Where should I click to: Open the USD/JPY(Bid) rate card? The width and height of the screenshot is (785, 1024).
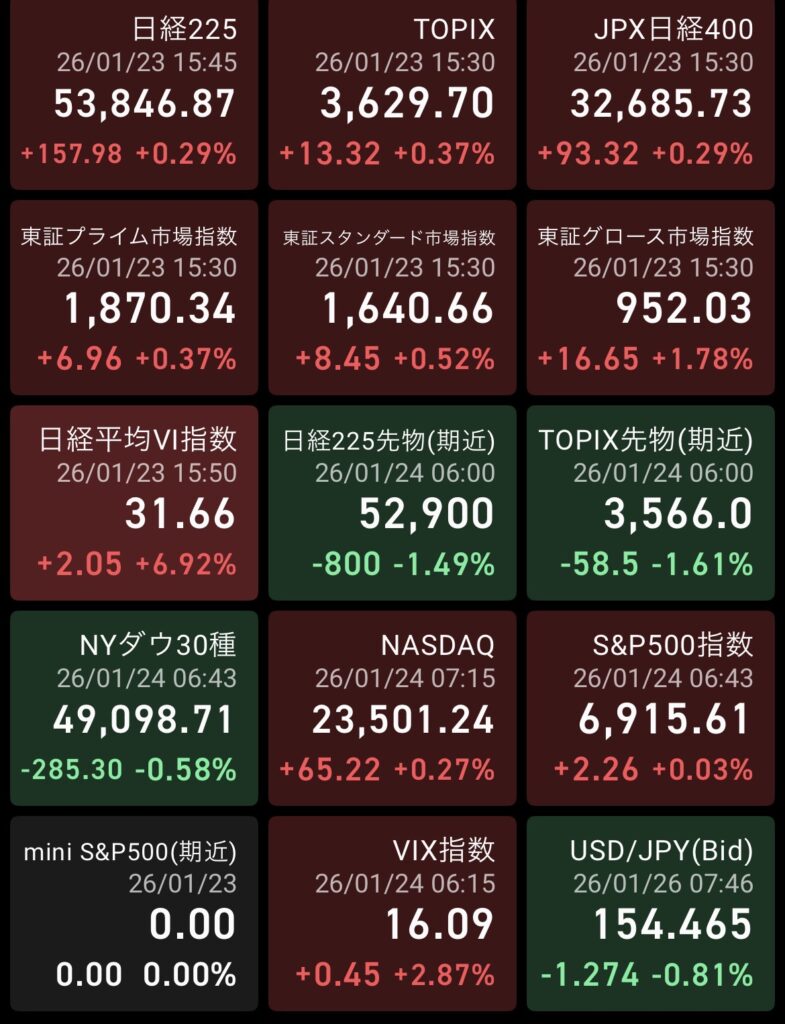pos(650,913)
